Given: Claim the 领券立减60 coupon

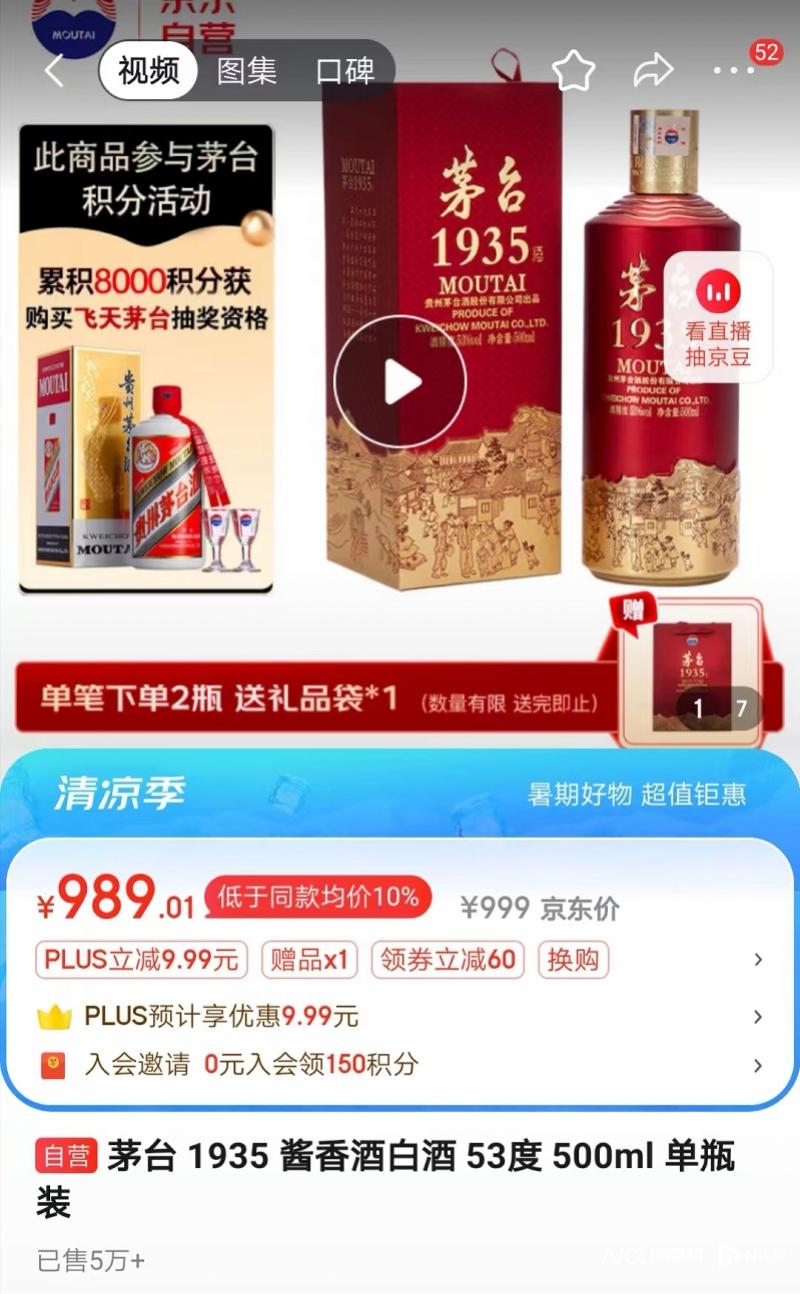Looking at the screenshot, I should [x=448, y=960].
